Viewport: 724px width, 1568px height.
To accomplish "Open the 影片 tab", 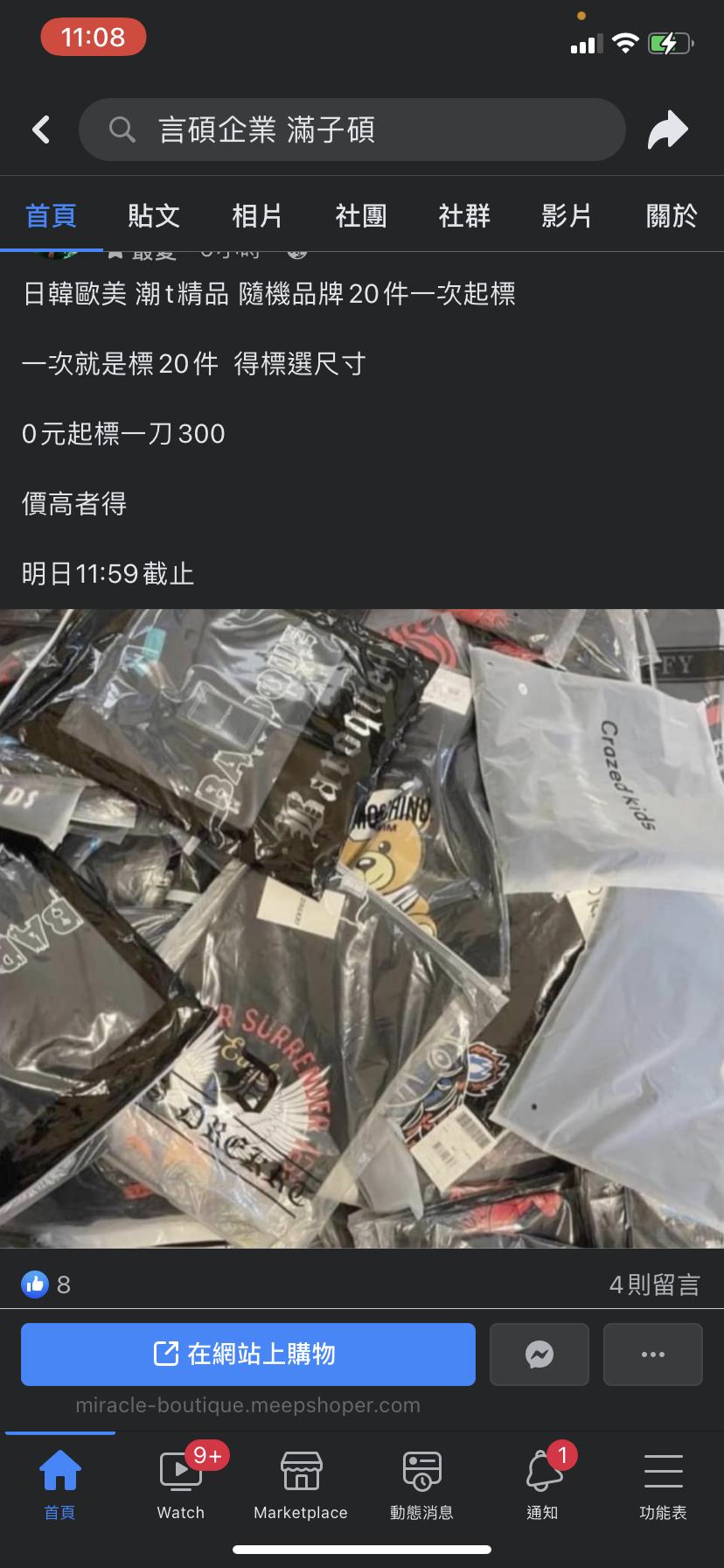I will pyautogui.click(x=567, y=215).
